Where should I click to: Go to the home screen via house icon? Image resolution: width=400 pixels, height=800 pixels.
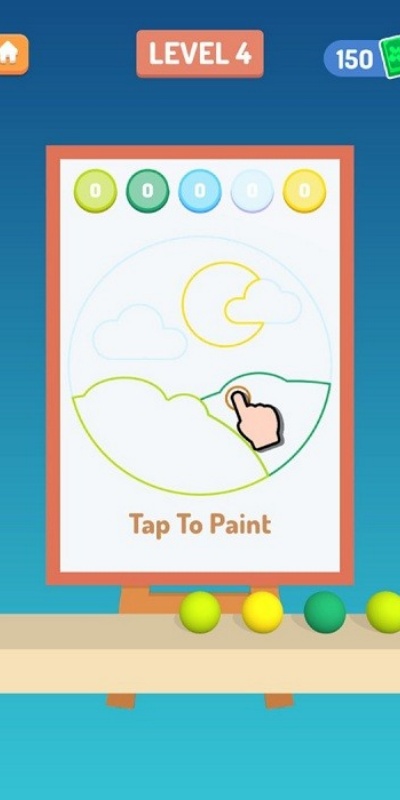pos(11,54)
